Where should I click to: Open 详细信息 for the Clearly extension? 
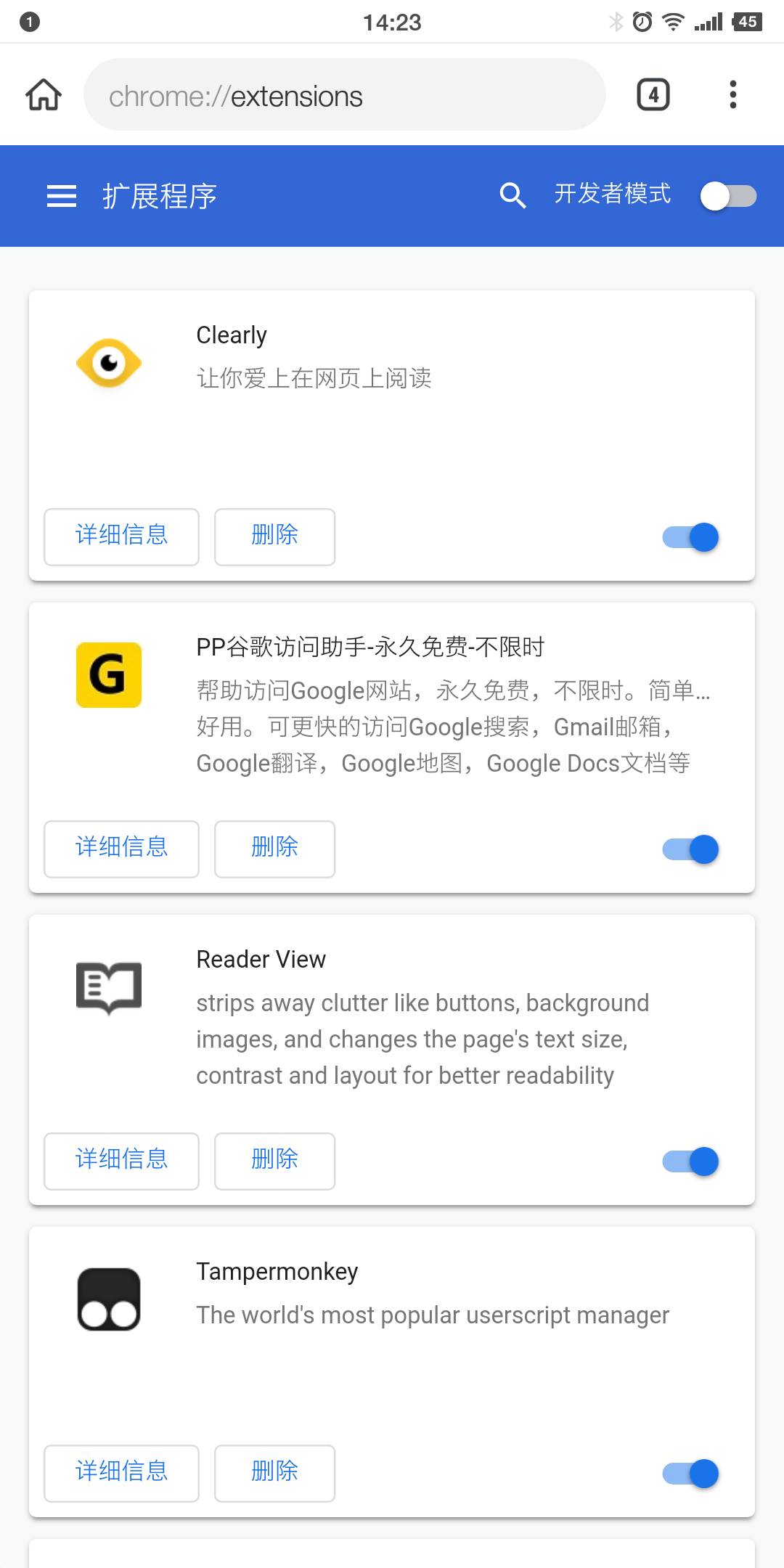coord(121,536)
